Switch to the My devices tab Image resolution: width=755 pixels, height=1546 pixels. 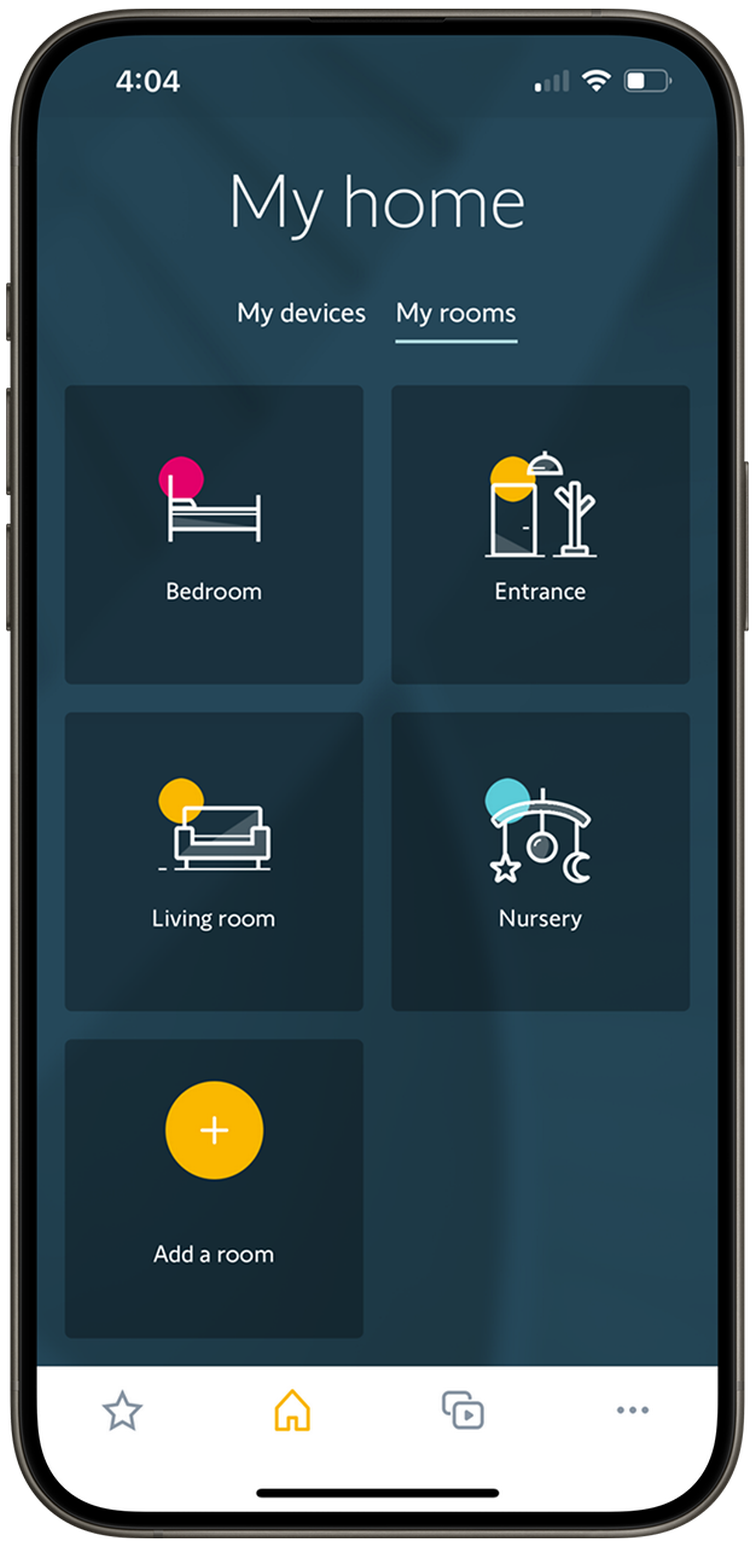[x=301, y=313]
